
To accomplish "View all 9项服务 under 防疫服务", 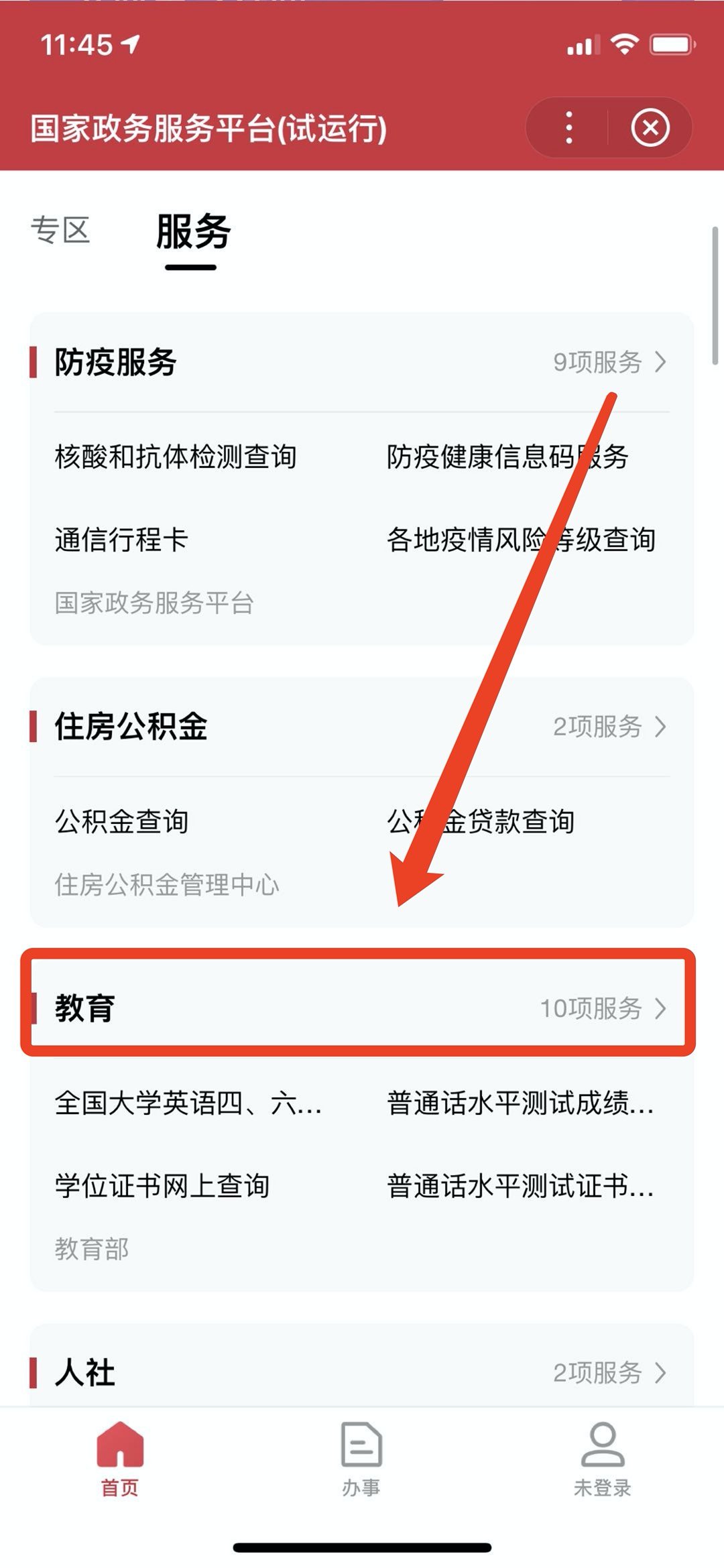I will pyautogui.click(x=609, y=362).
